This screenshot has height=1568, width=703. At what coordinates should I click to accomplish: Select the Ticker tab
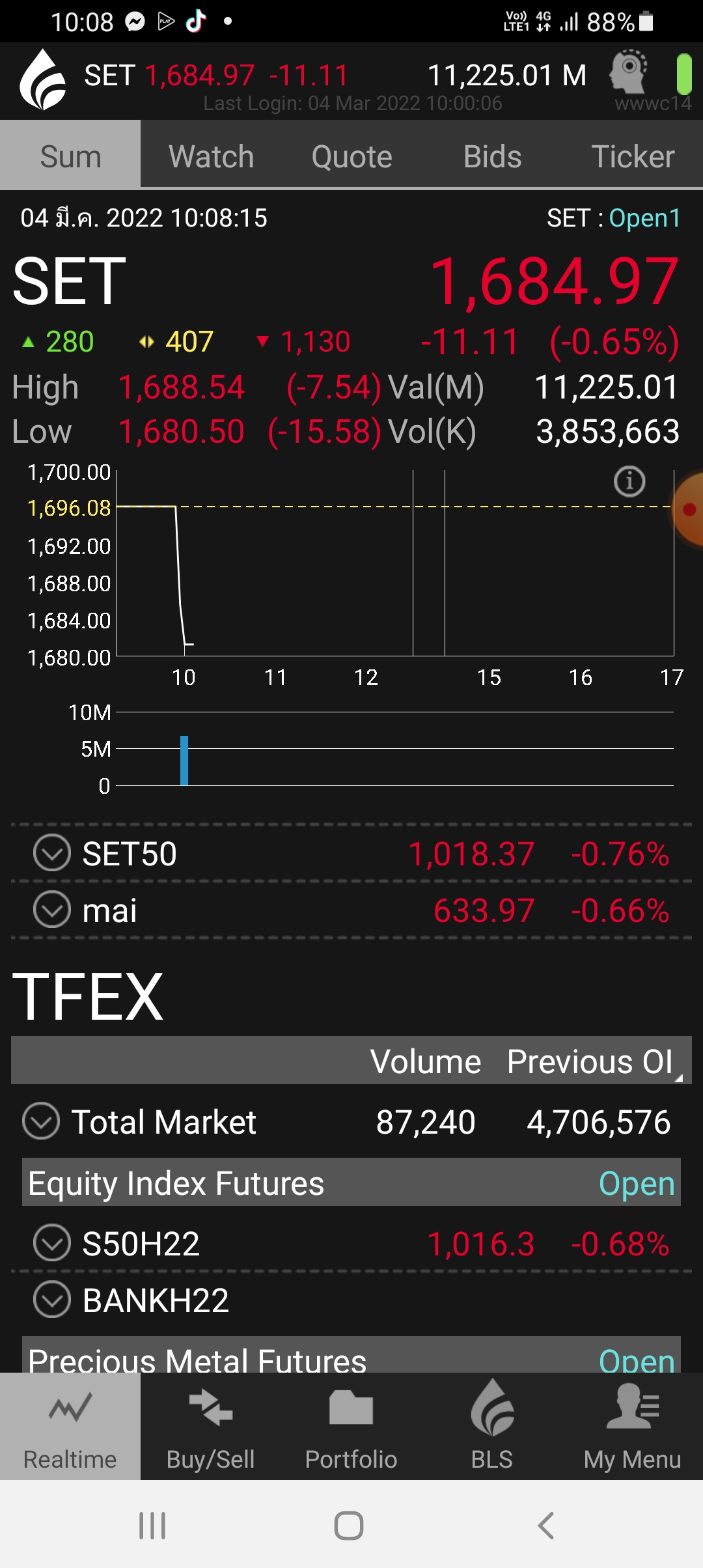[x=633, y=156]
